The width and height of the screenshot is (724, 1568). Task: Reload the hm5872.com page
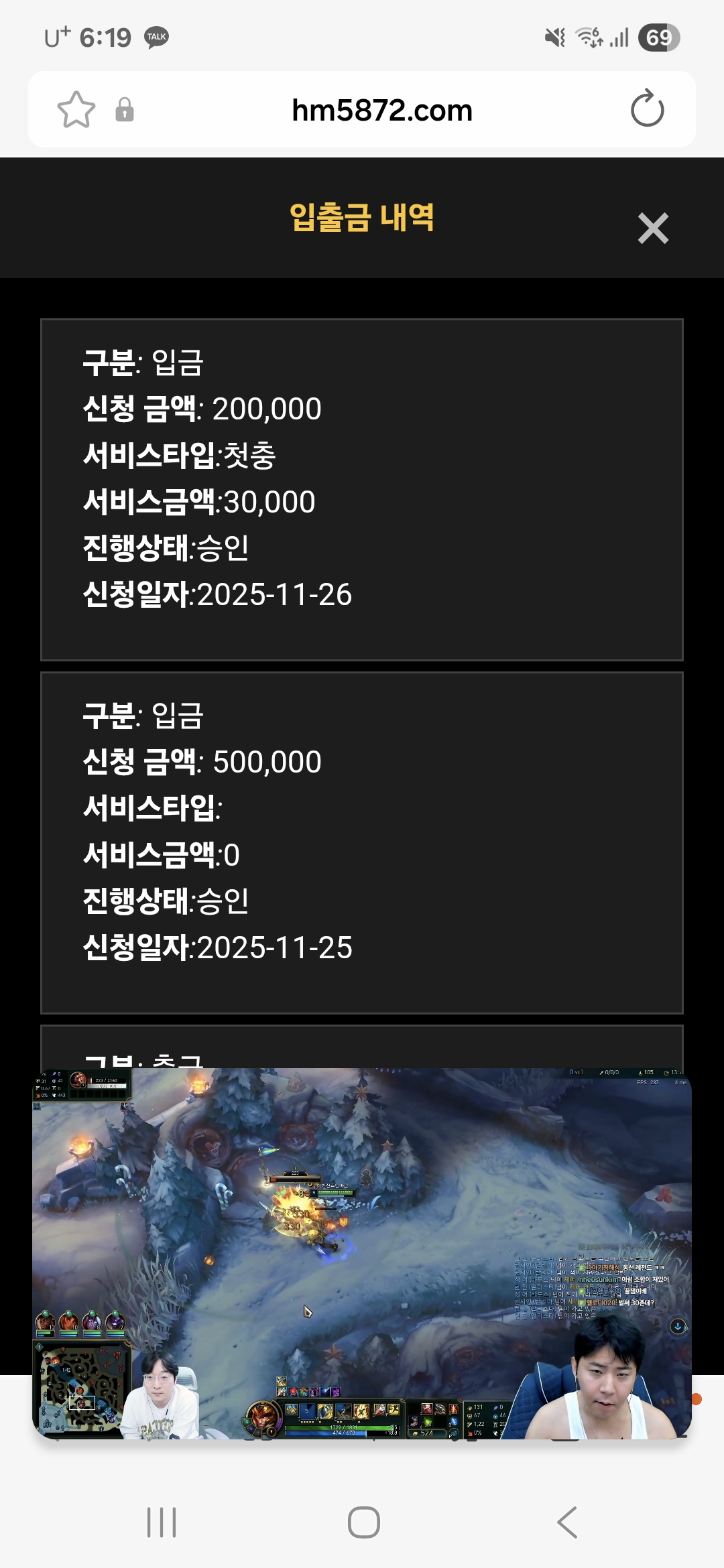[647, 109]
